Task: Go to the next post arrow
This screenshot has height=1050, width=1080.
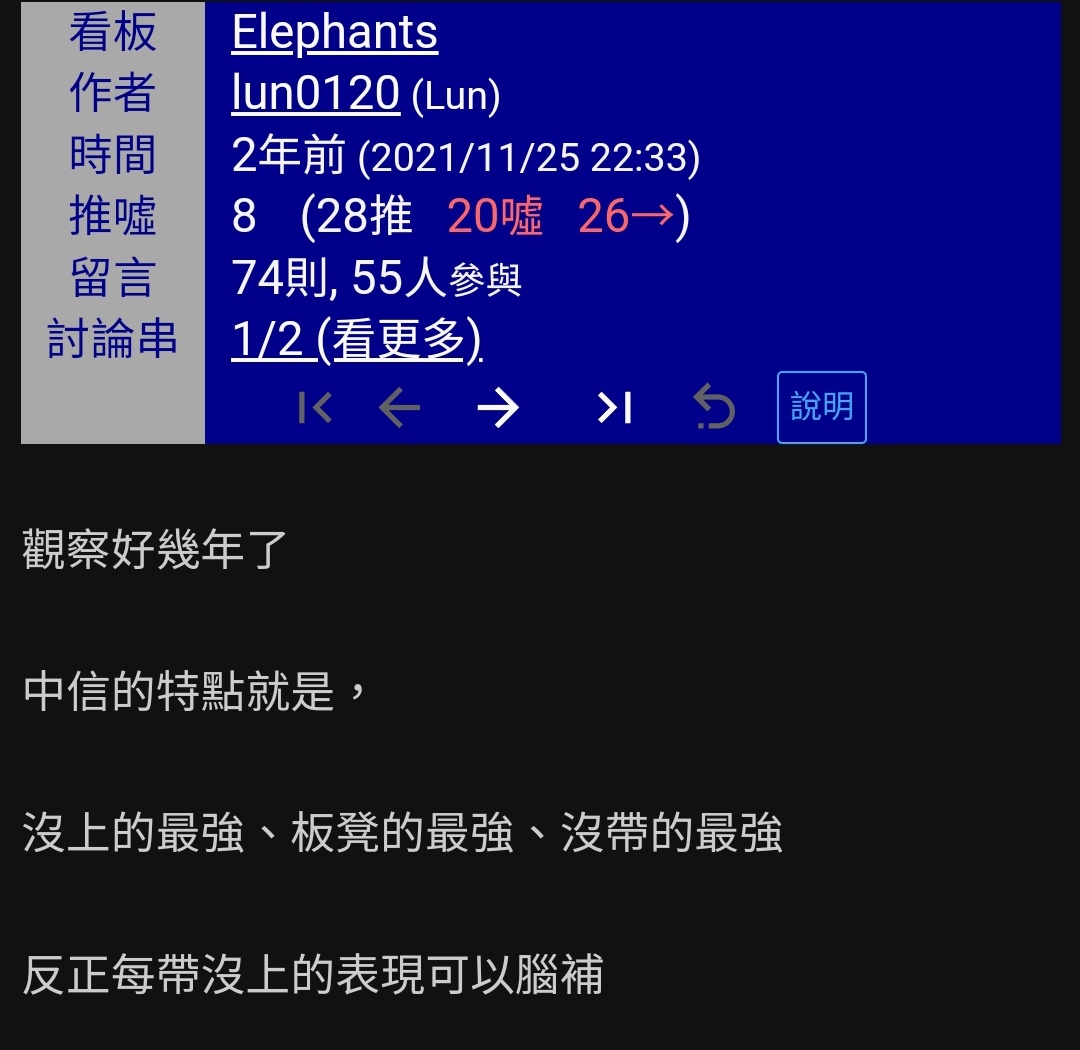Action: (x=498, y=408)
